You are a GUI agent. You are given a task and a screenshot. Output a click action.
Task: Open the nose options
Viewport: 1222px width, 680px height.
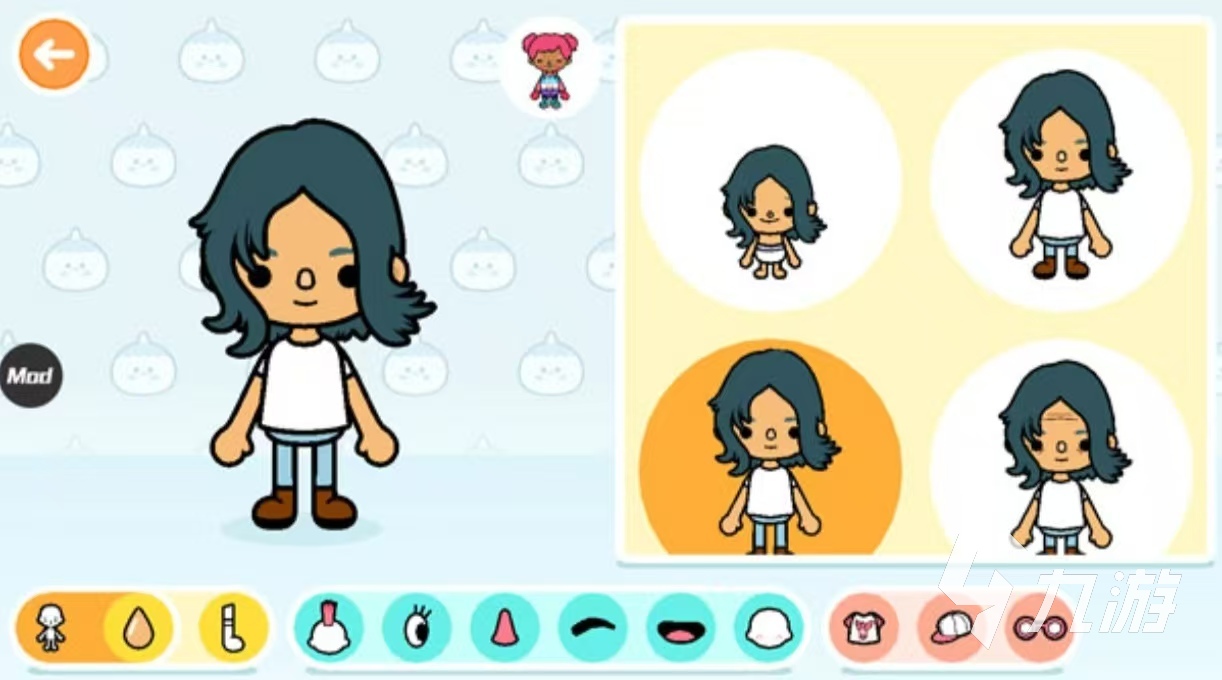click(x=504, y=628)
